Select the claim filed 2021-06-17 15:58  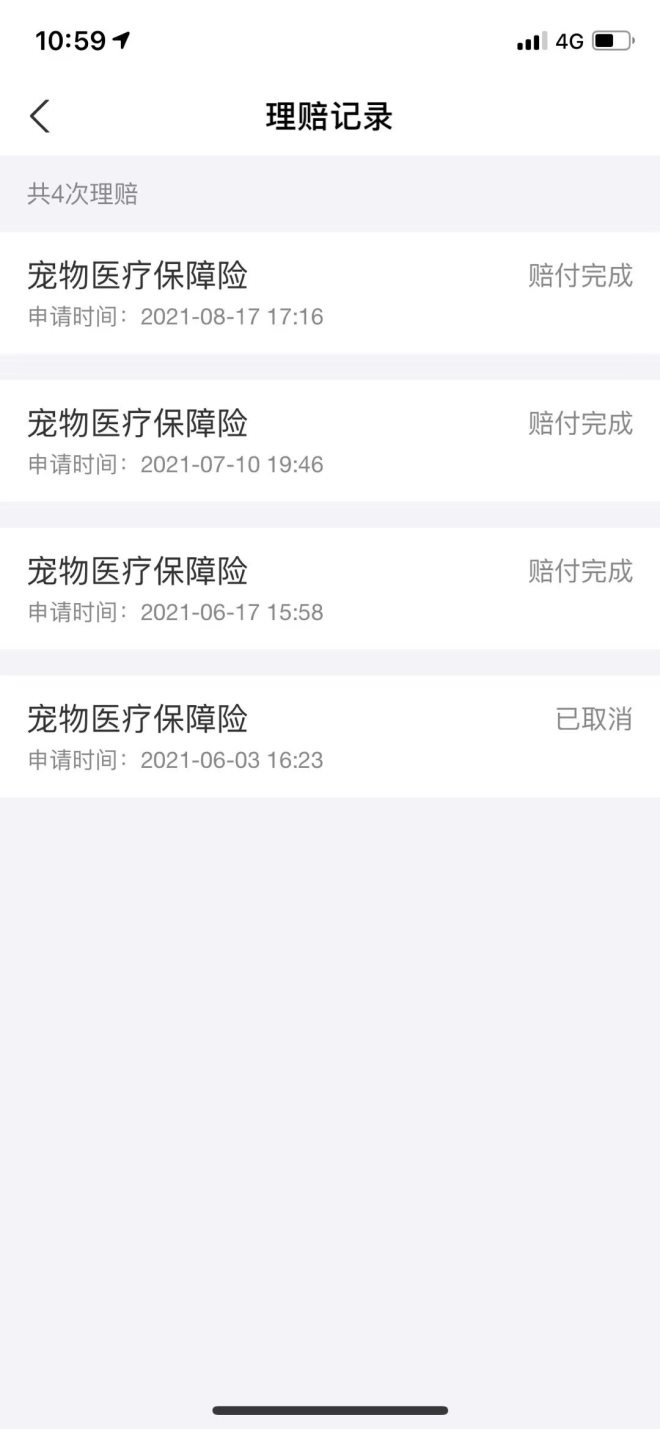pos(330,589)
